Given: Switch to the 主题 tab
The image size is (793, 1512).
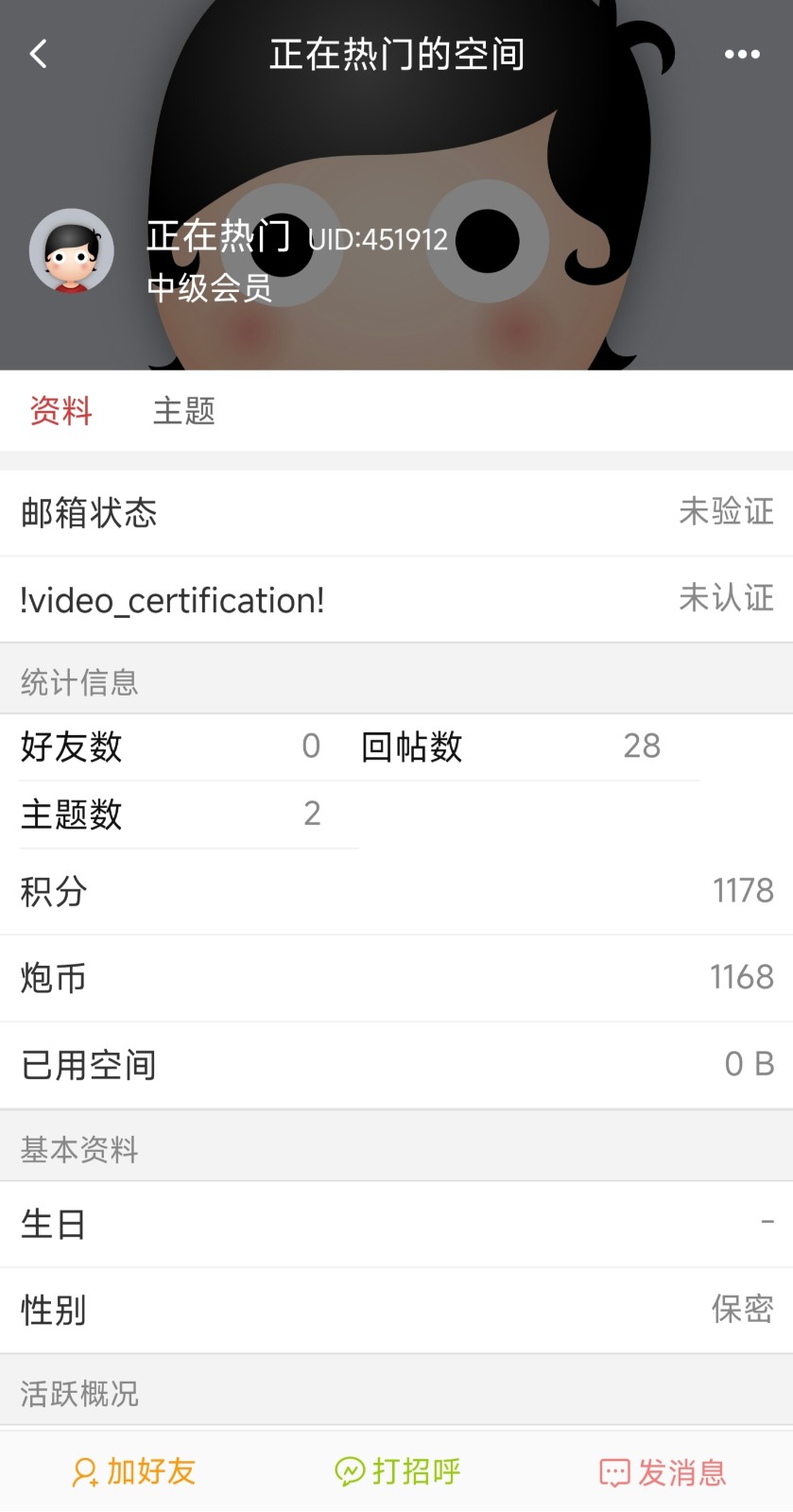Looking at the screenshot, I should coord(185,410).
